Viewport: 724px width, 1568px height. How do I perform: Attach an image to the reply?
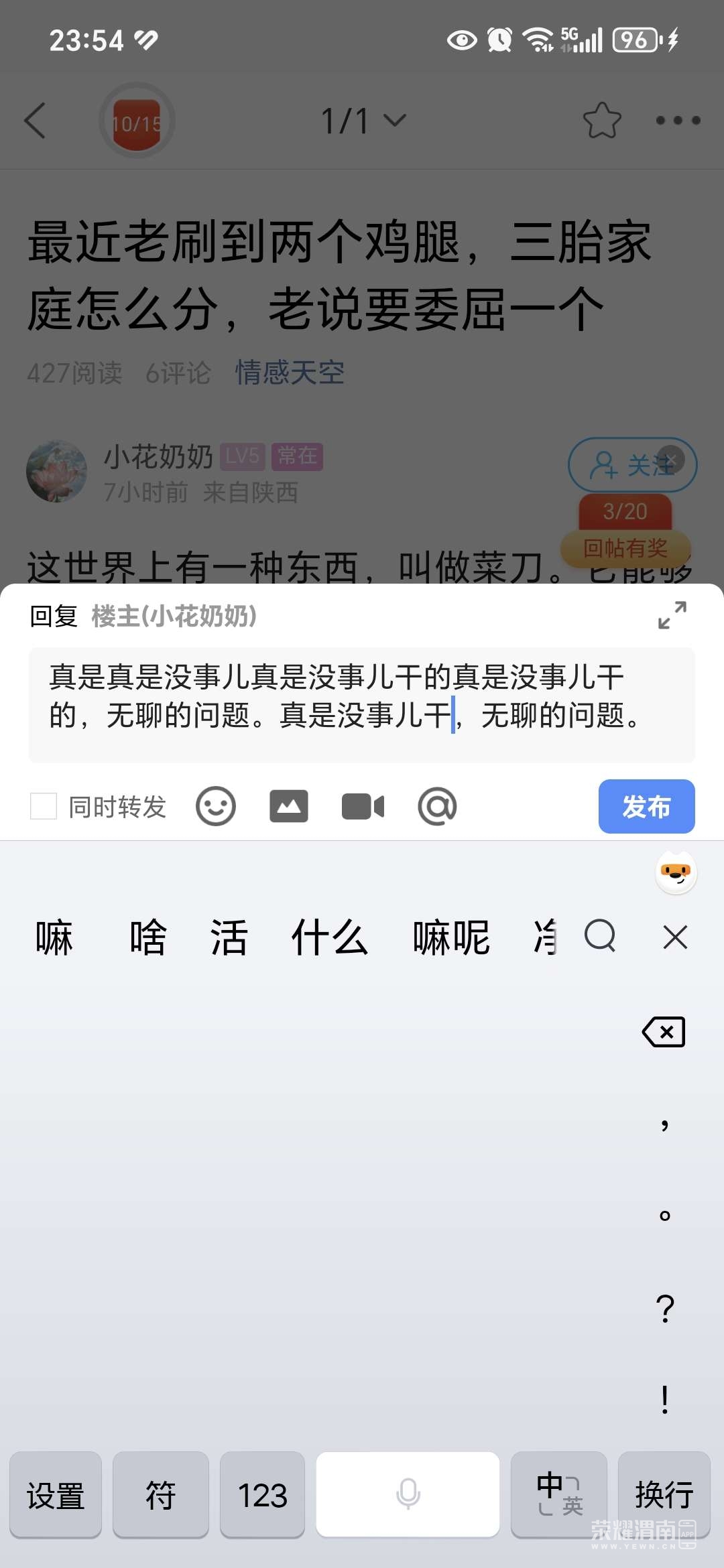click(x=289, y=806)
